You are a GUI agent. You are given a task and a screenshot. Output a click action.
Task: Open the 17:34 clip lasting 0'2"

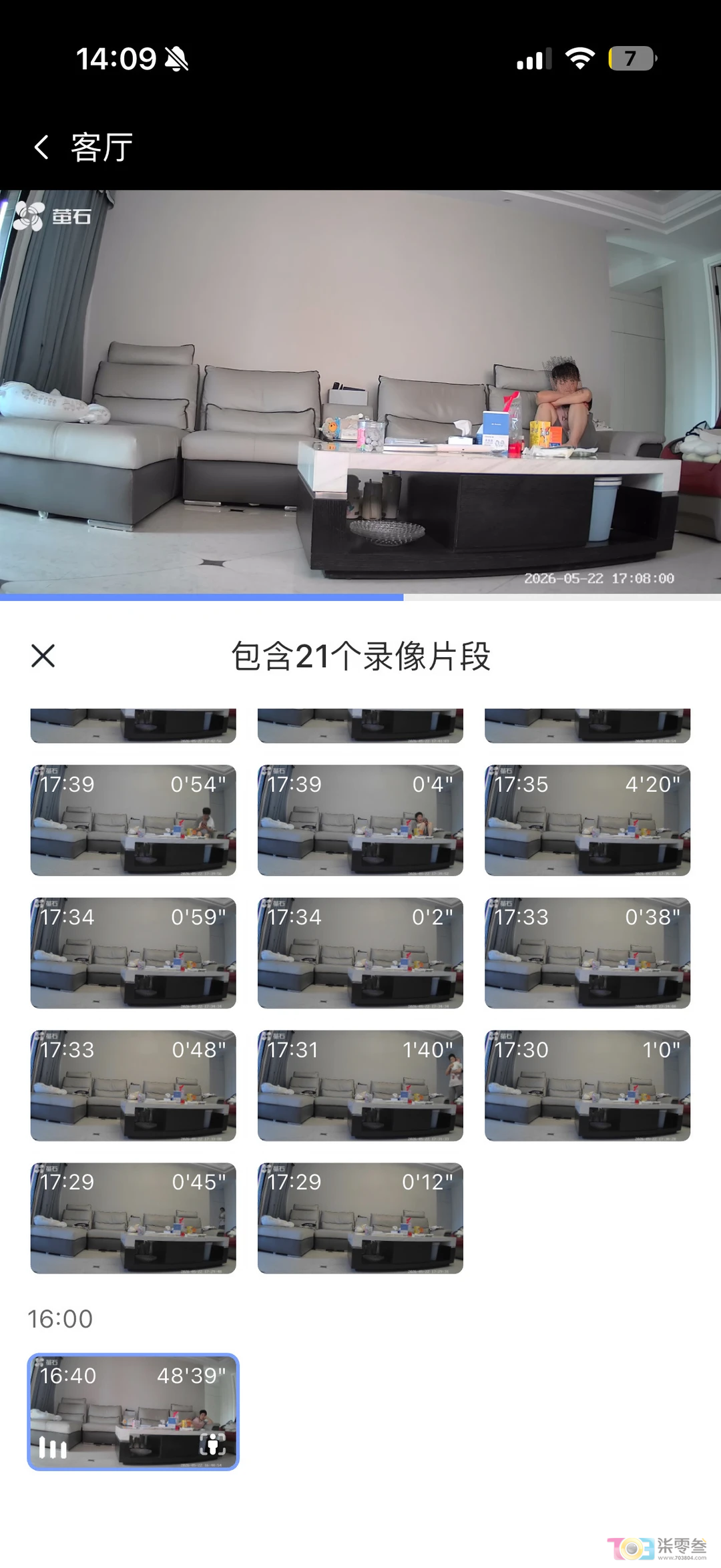click(x=360, y=953)
